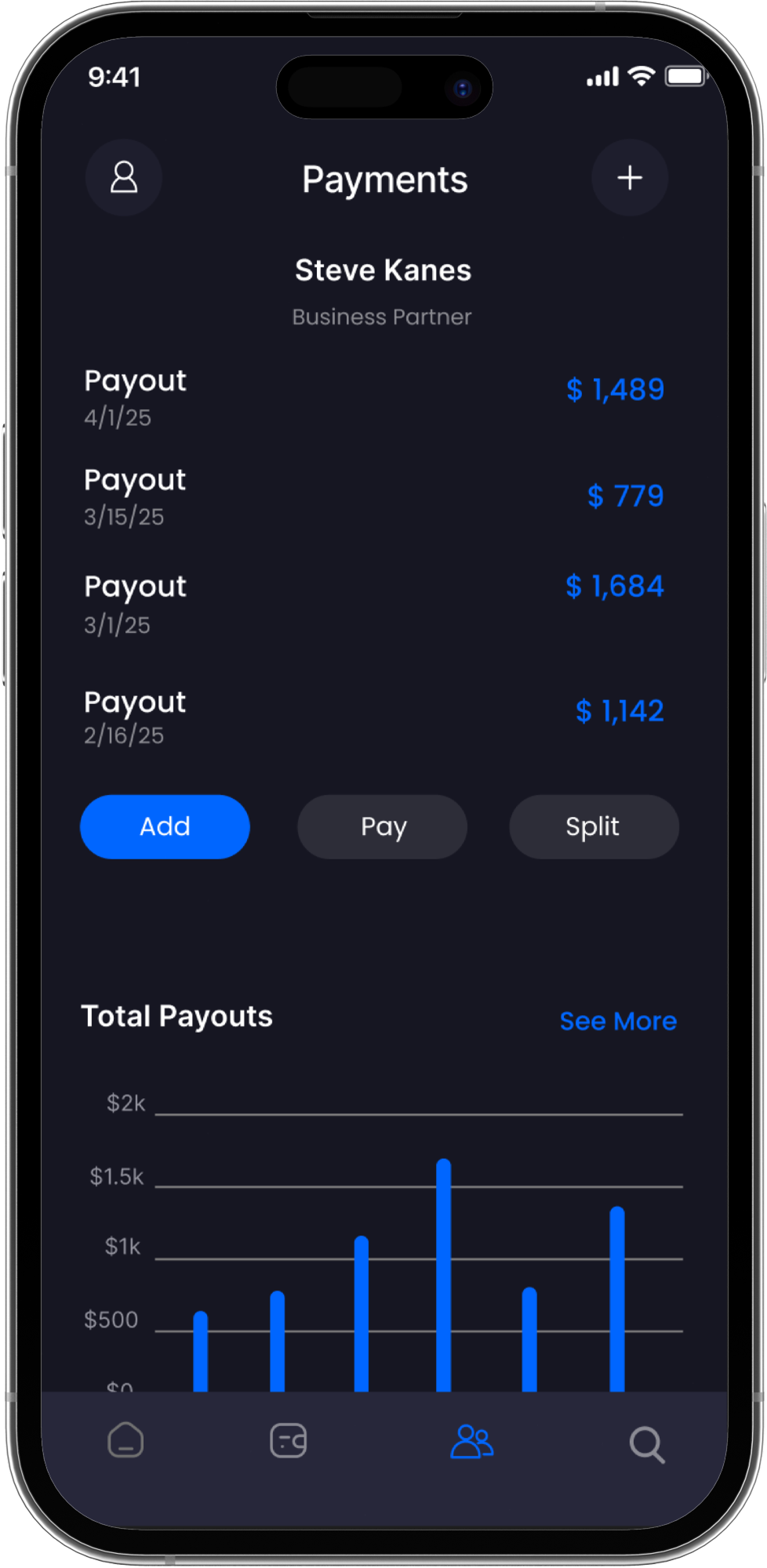Switch to the wallet tab
This screenshot has width=767, height=1568.
(288, 1441)
